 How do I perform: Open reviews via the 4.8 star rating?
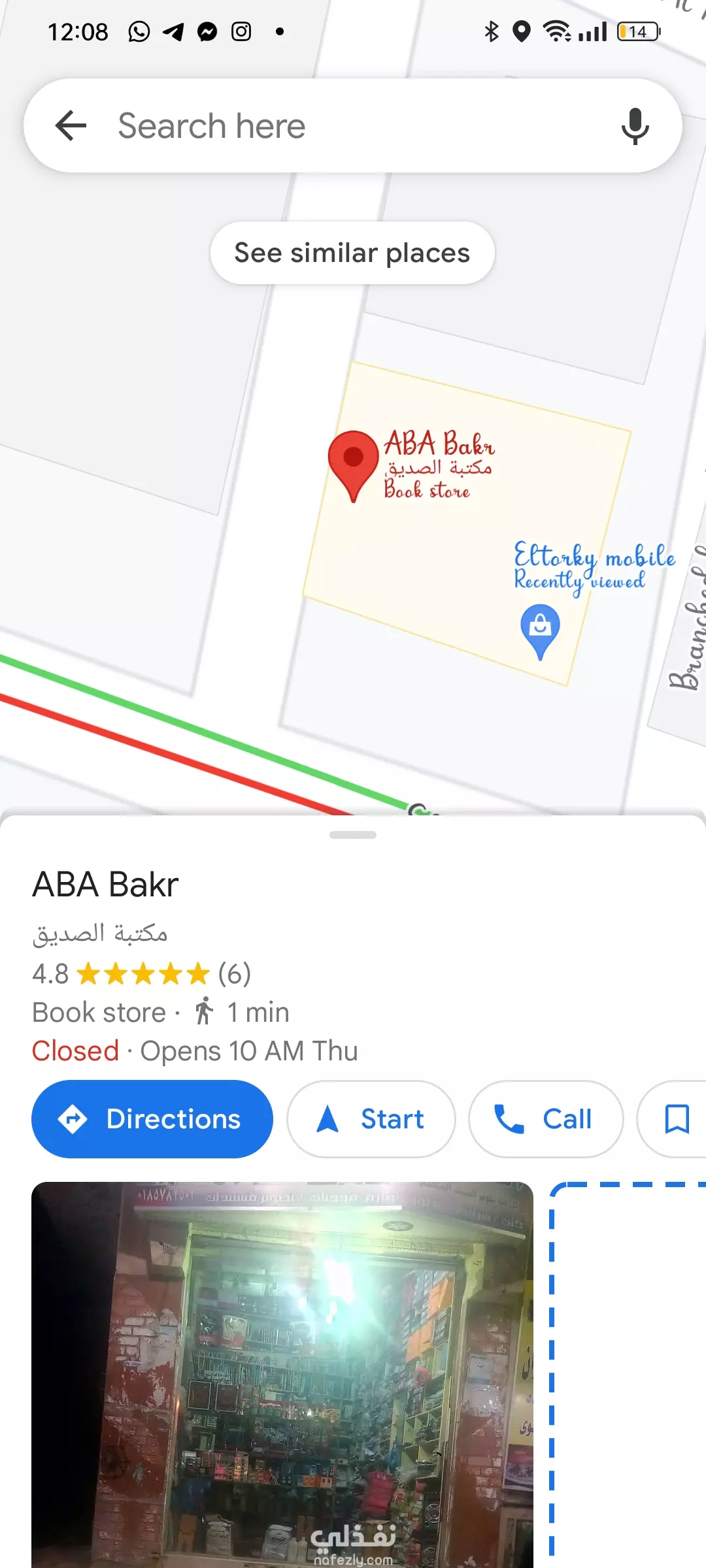click(x=141, y=973)
